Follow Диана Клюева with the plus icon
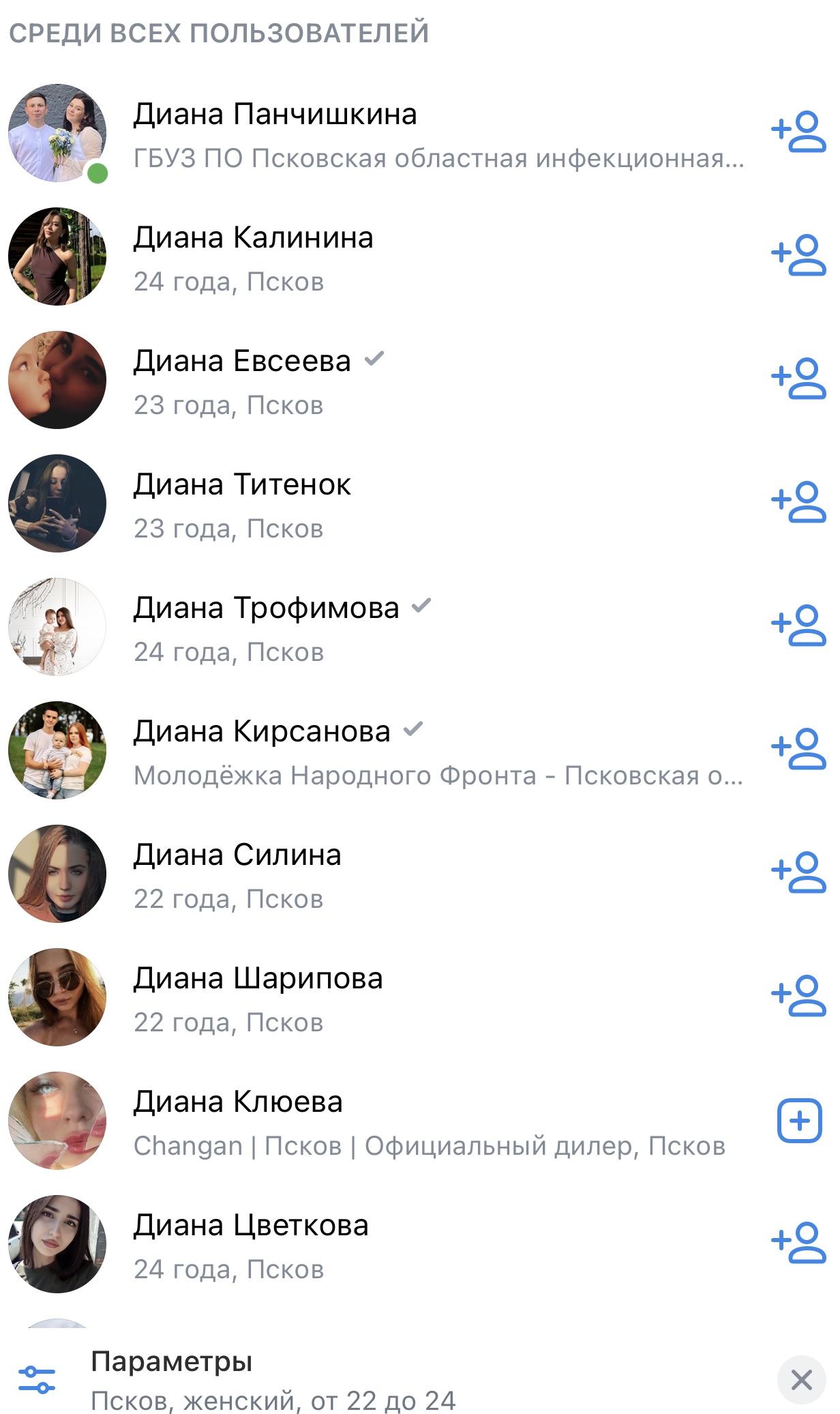Image resolution: width=840 pixels, height=1414 pixels. tap(799, 1120)
